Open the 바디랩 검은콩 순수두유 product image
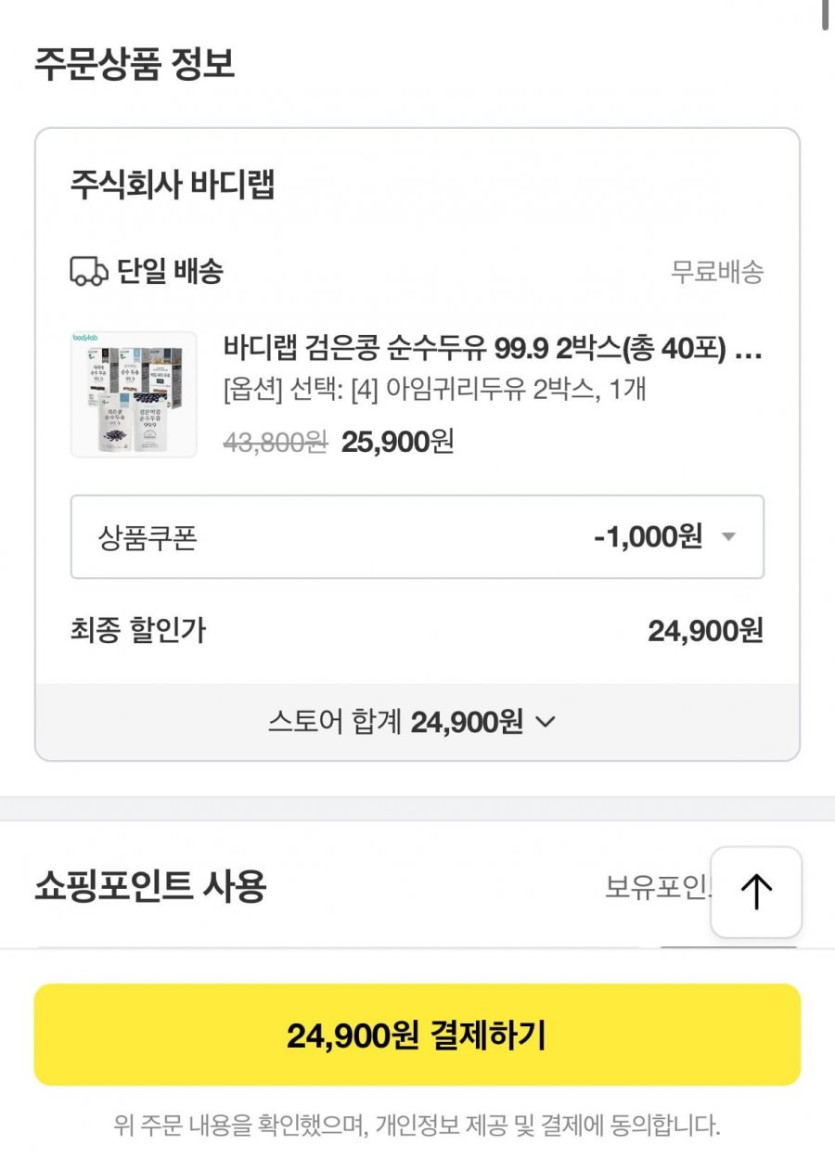Viewport: 835px width, 1158px height. point(134,394)
